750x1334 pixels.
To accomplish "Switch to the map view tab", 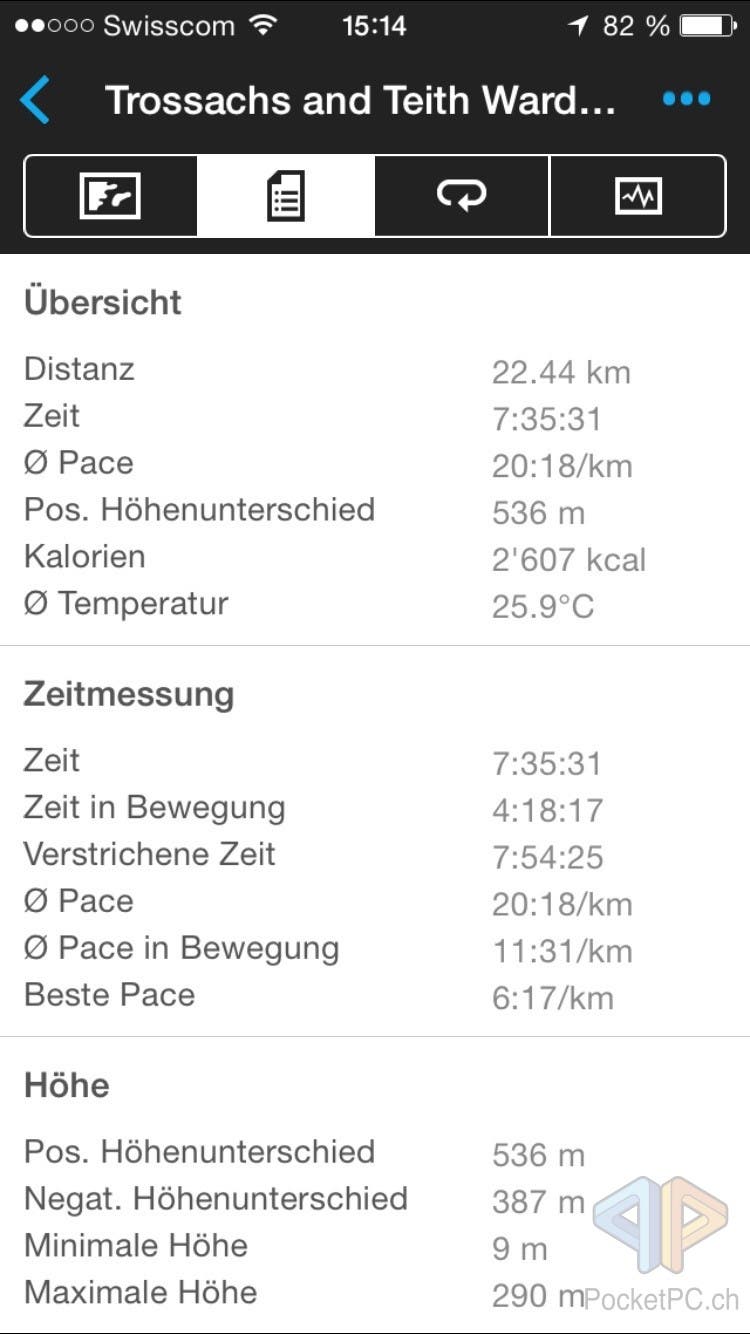I will pos(110,196).
